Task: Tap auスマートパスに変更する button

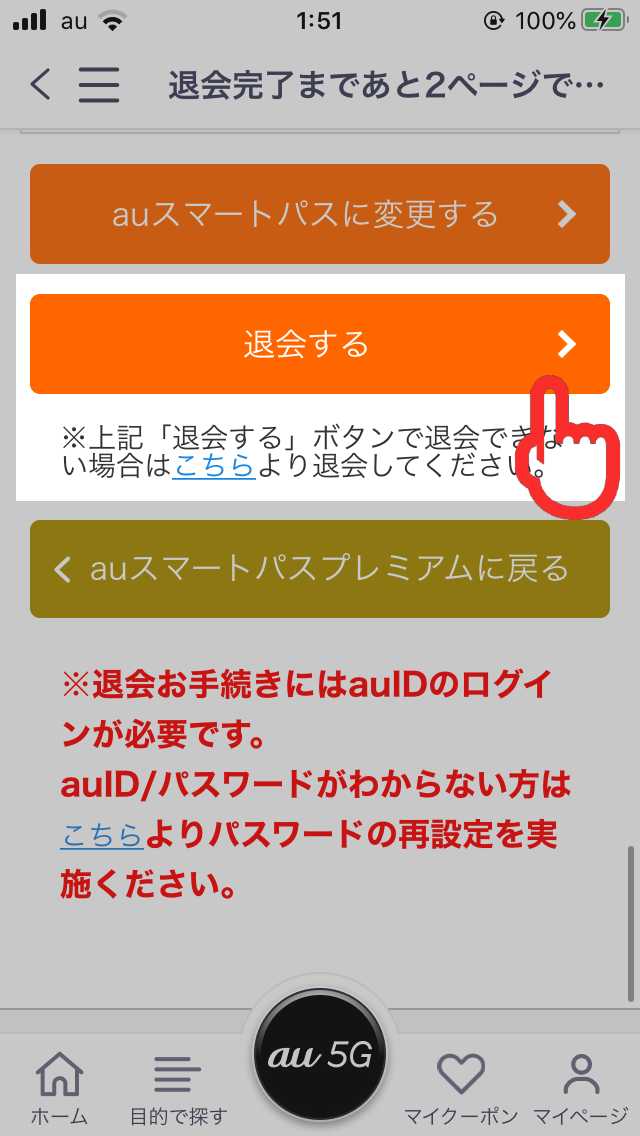Action: pos(320,214)
